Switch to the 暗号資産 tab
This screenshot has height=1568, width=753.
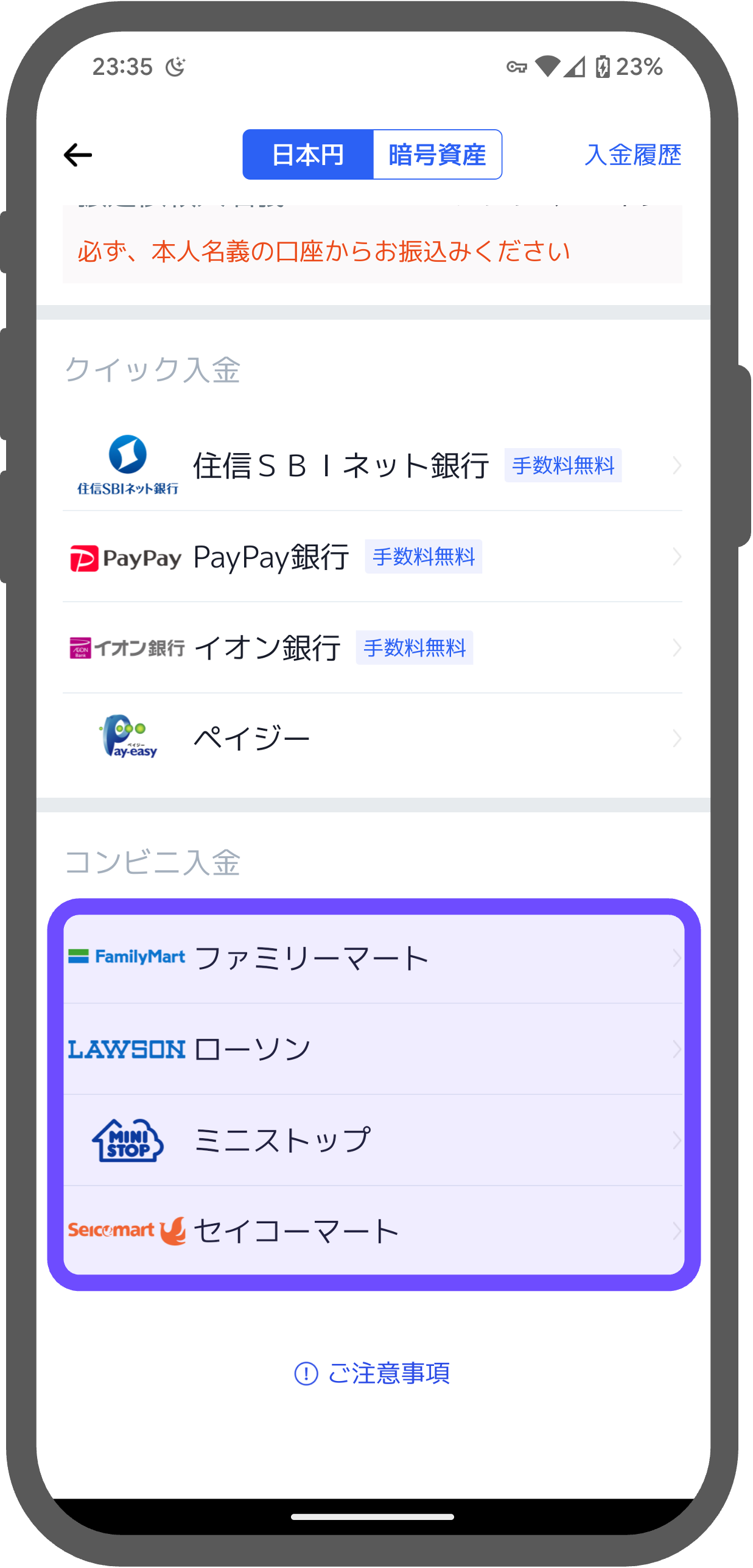[438, 155]
